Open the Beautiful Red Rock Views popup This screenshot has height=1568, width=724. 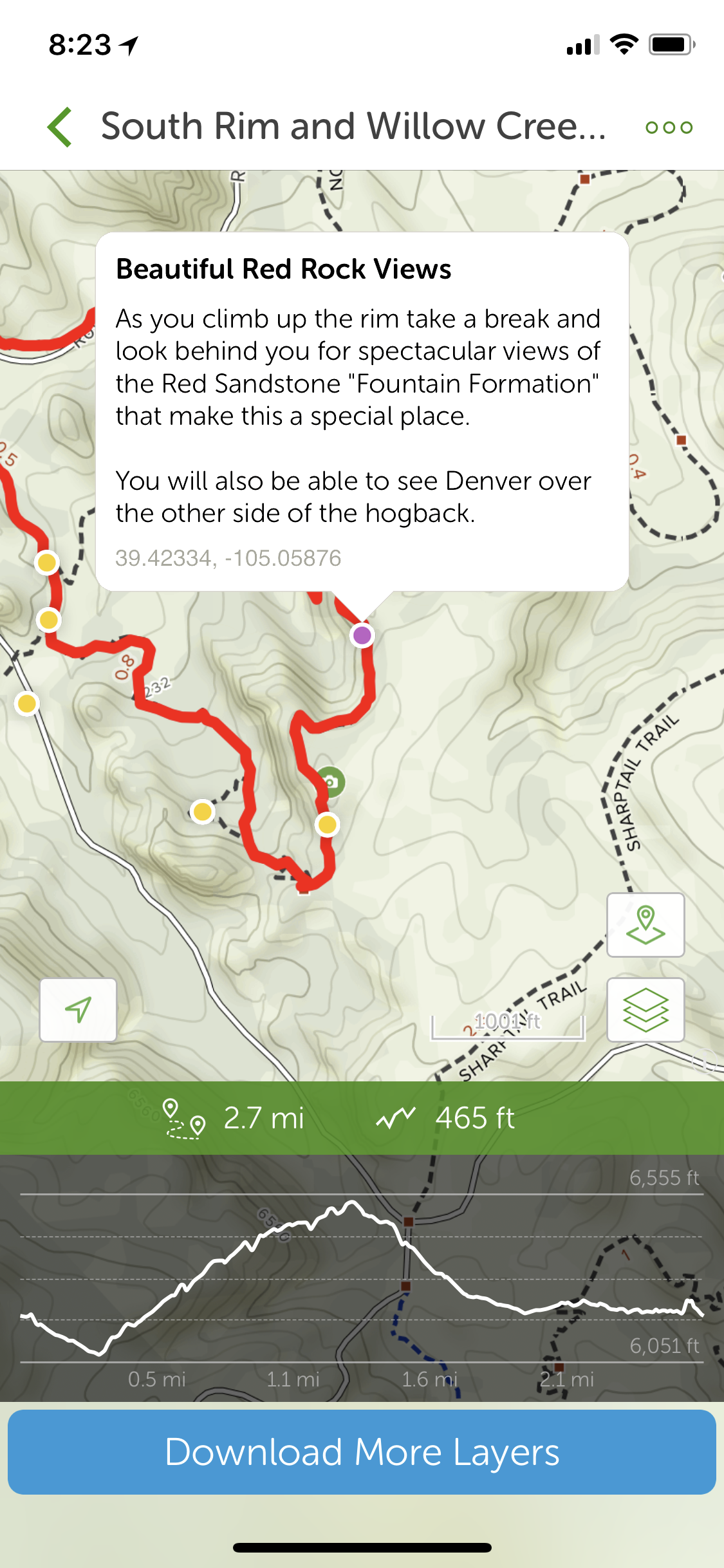point(362,411)
